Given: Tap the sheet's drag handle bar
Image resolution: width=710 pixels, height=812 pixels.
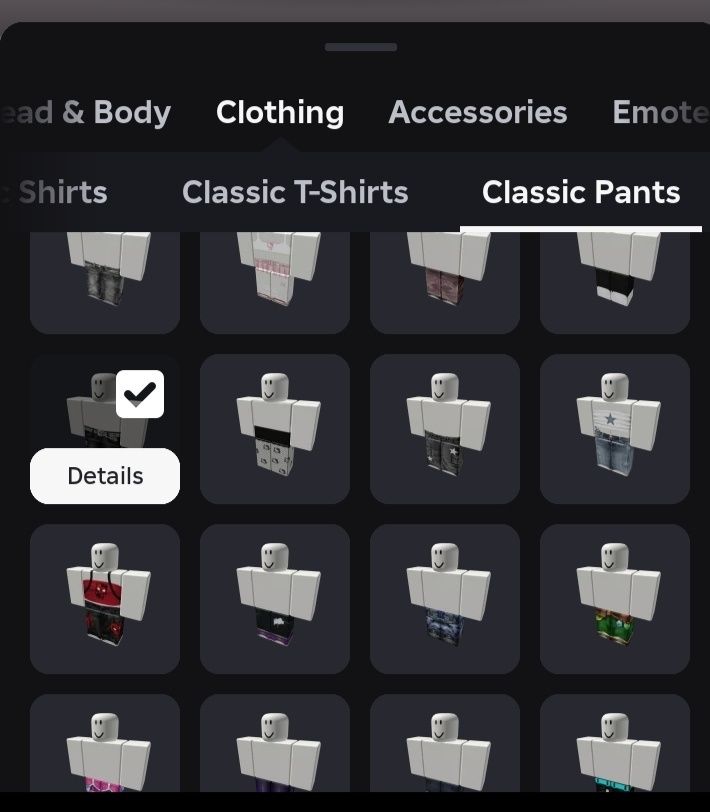Looking at the screenshot, I should [360, 47].
